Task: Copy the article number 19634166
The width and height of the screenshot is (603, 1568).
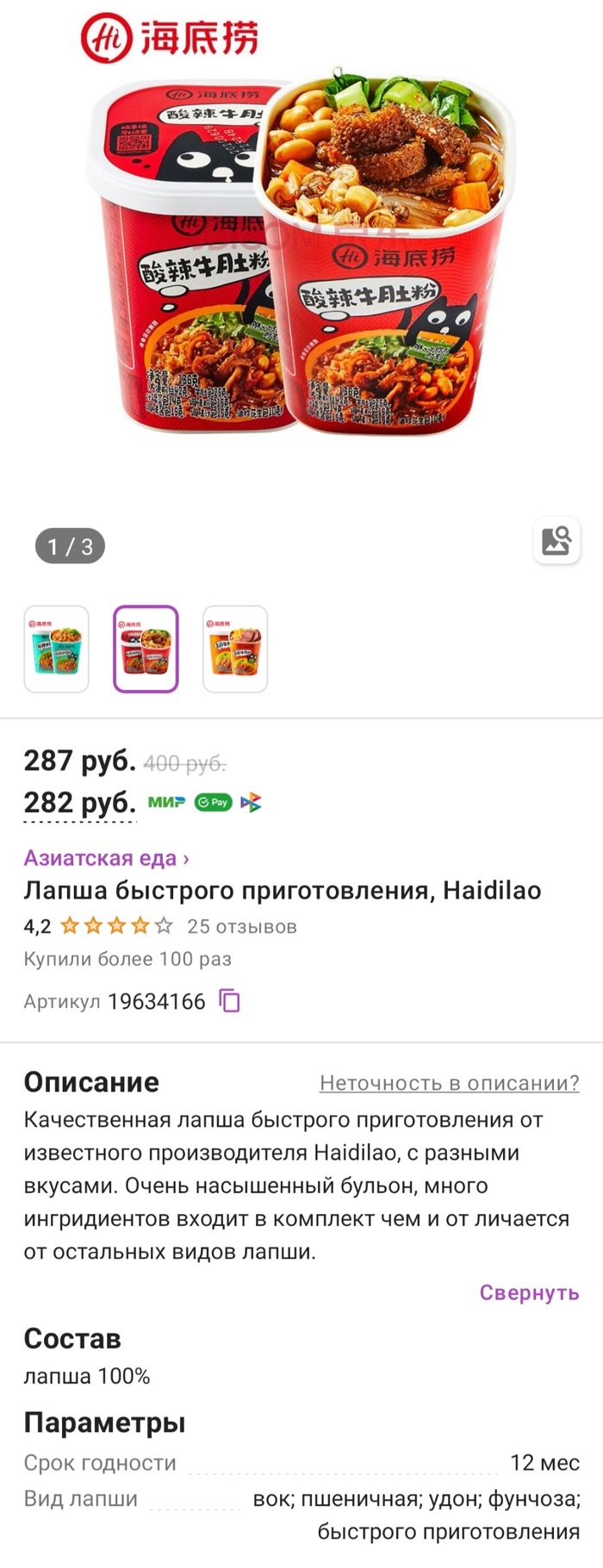Action: click(230, 1001)
